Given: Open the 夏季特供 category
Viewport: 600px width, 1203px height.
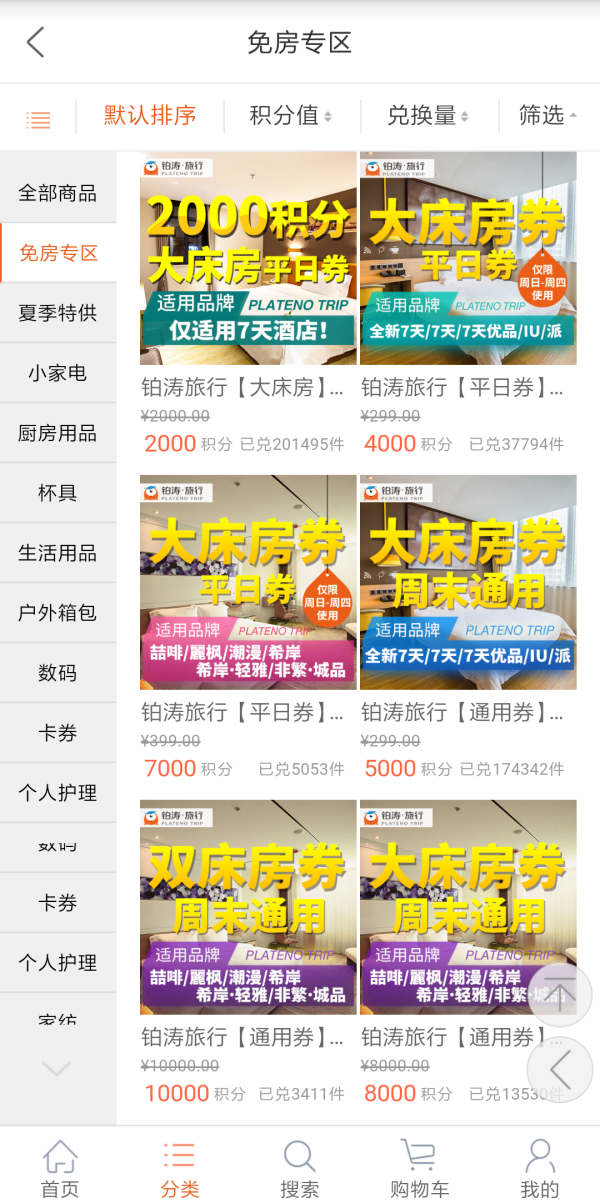Looking at the screenshot, I should tap(58, 313).
